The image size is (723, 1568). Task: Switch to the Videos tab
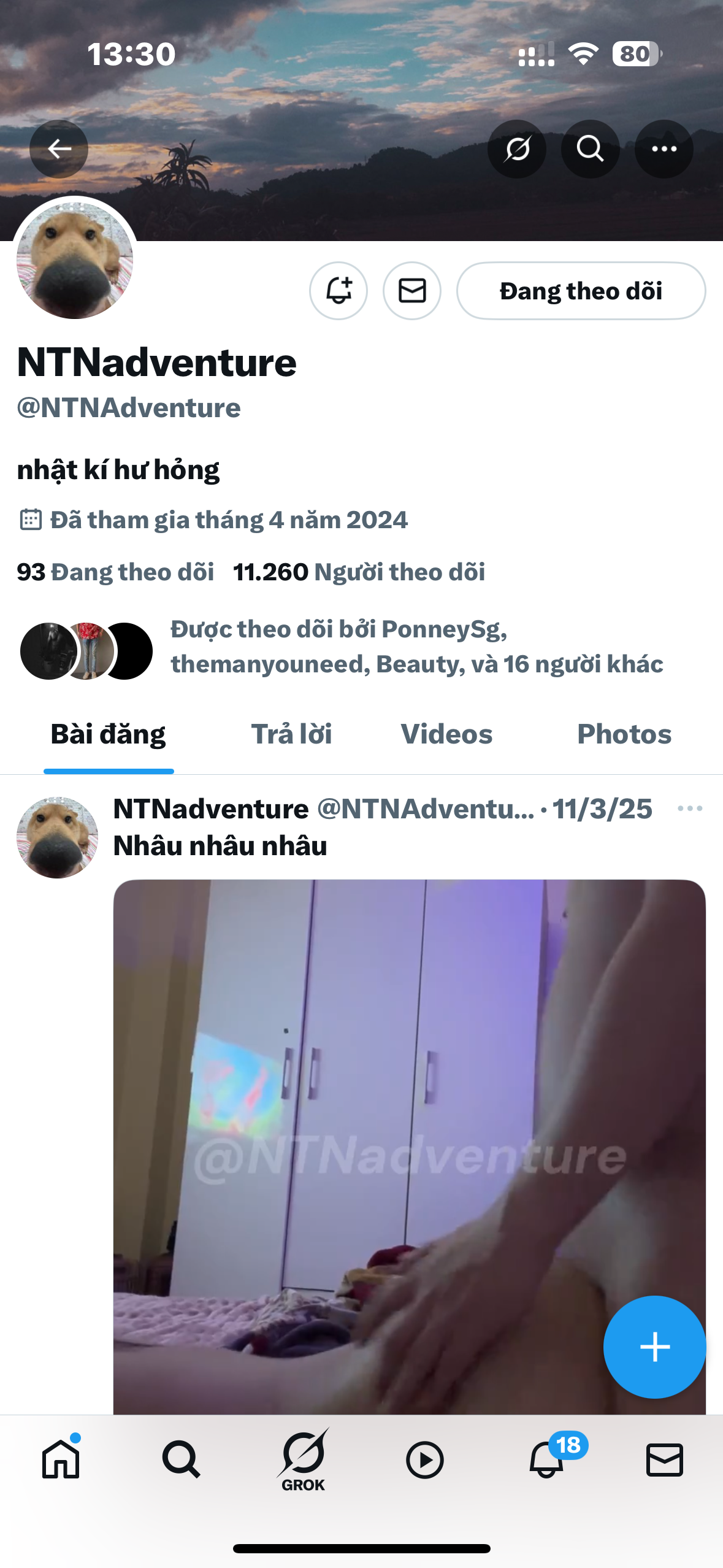[446, 734]
